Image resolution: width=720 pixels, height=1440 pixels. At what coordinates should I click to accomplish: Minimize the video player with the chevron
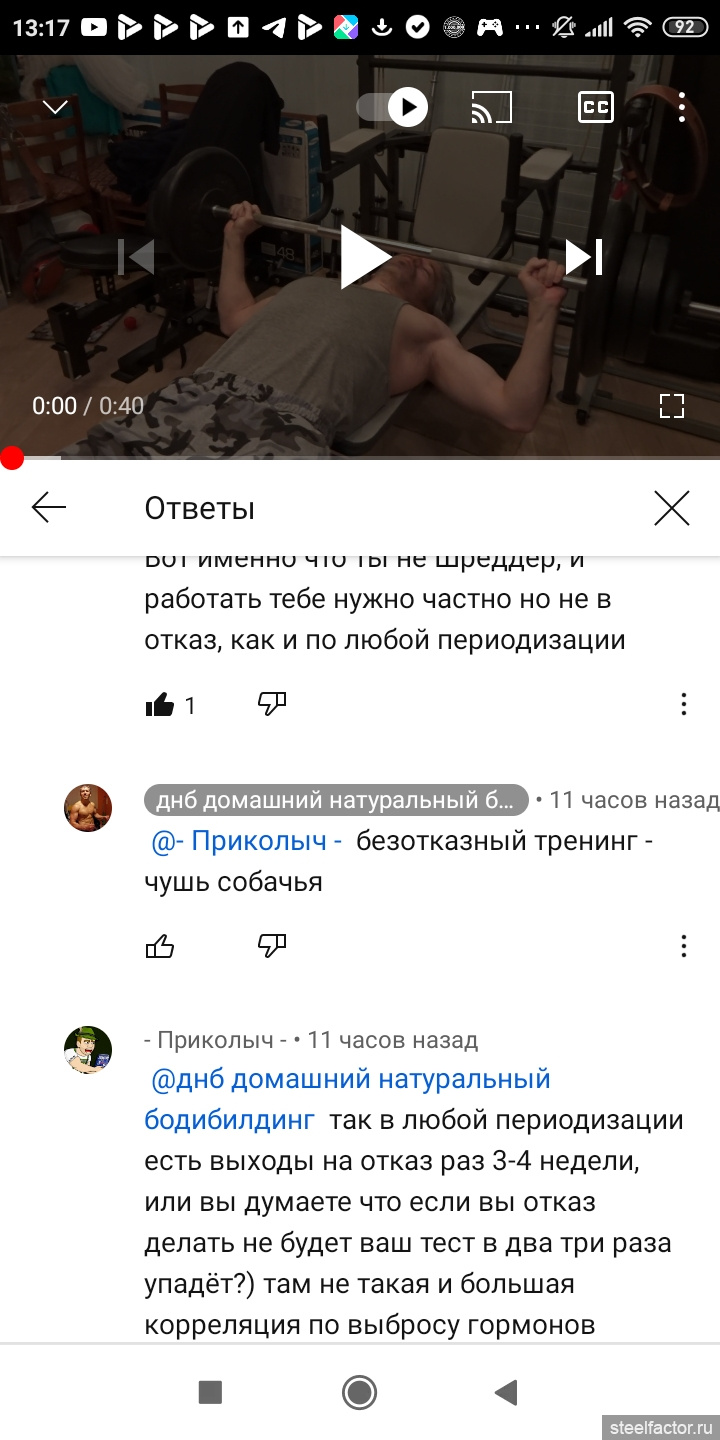[x=55, y=107]
